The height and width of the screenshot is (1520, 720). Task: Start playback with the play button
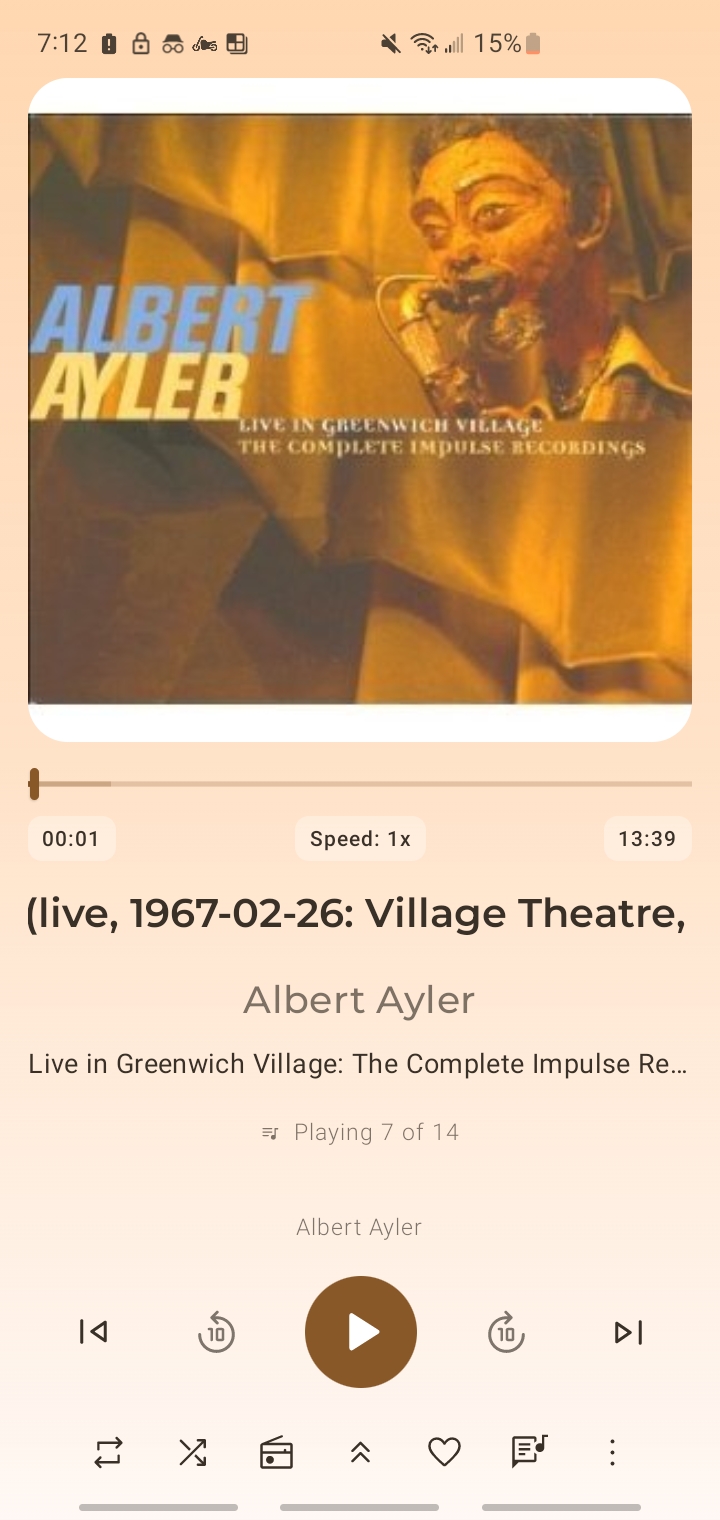360,1332
